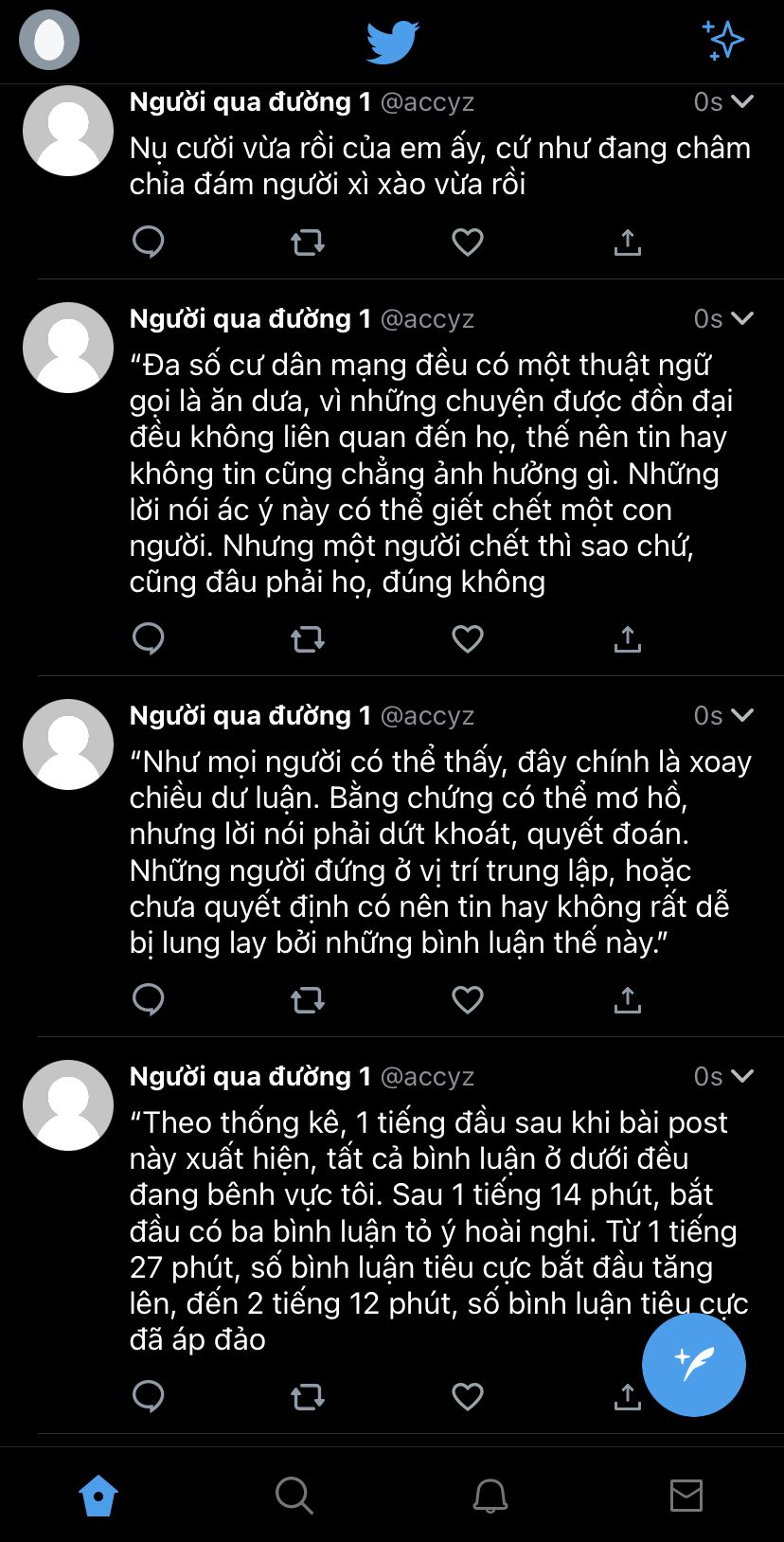Retweet the tweet starting "Đa số cư dân mạng"

[308, 639]
